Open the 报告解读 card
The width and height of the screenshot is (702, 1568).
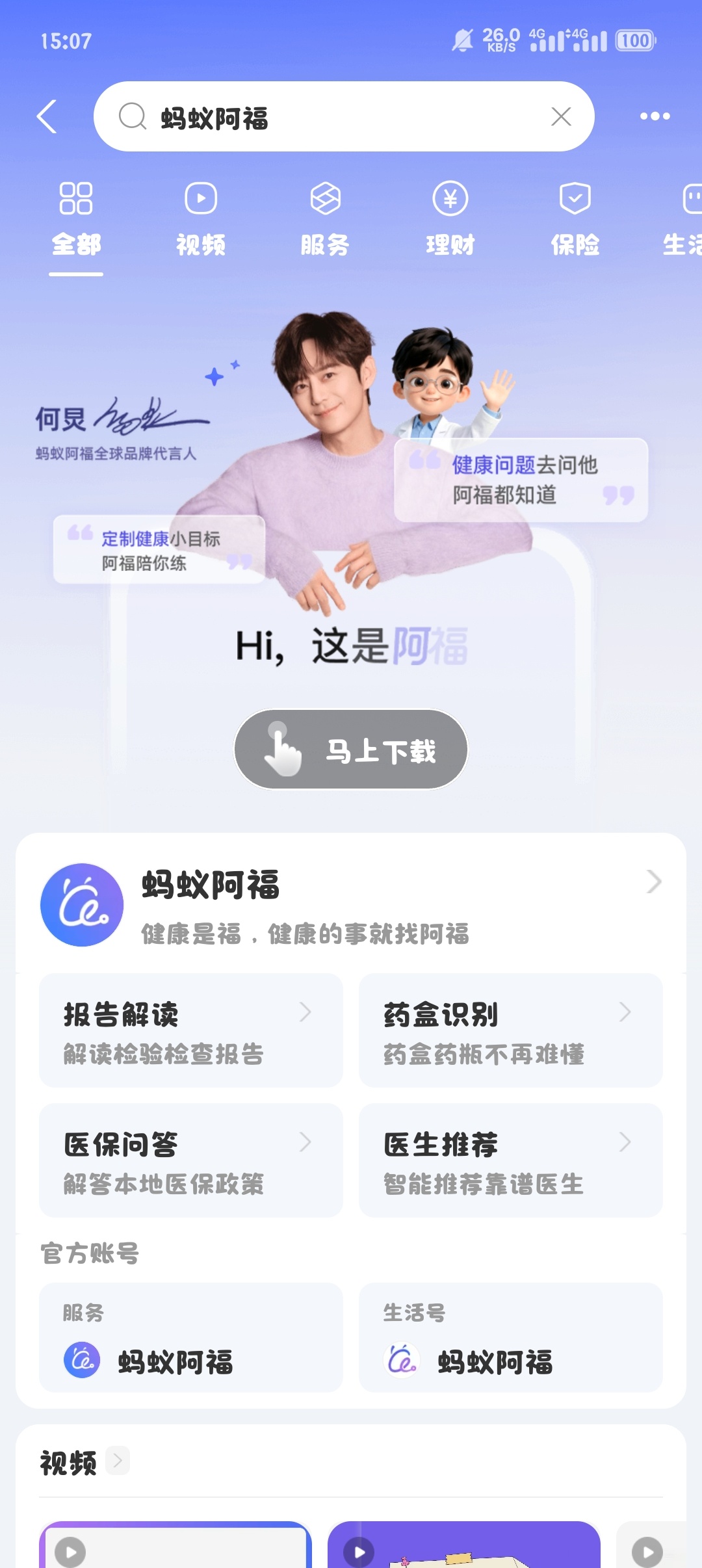pyautogui.click(x=190, y=1030)
